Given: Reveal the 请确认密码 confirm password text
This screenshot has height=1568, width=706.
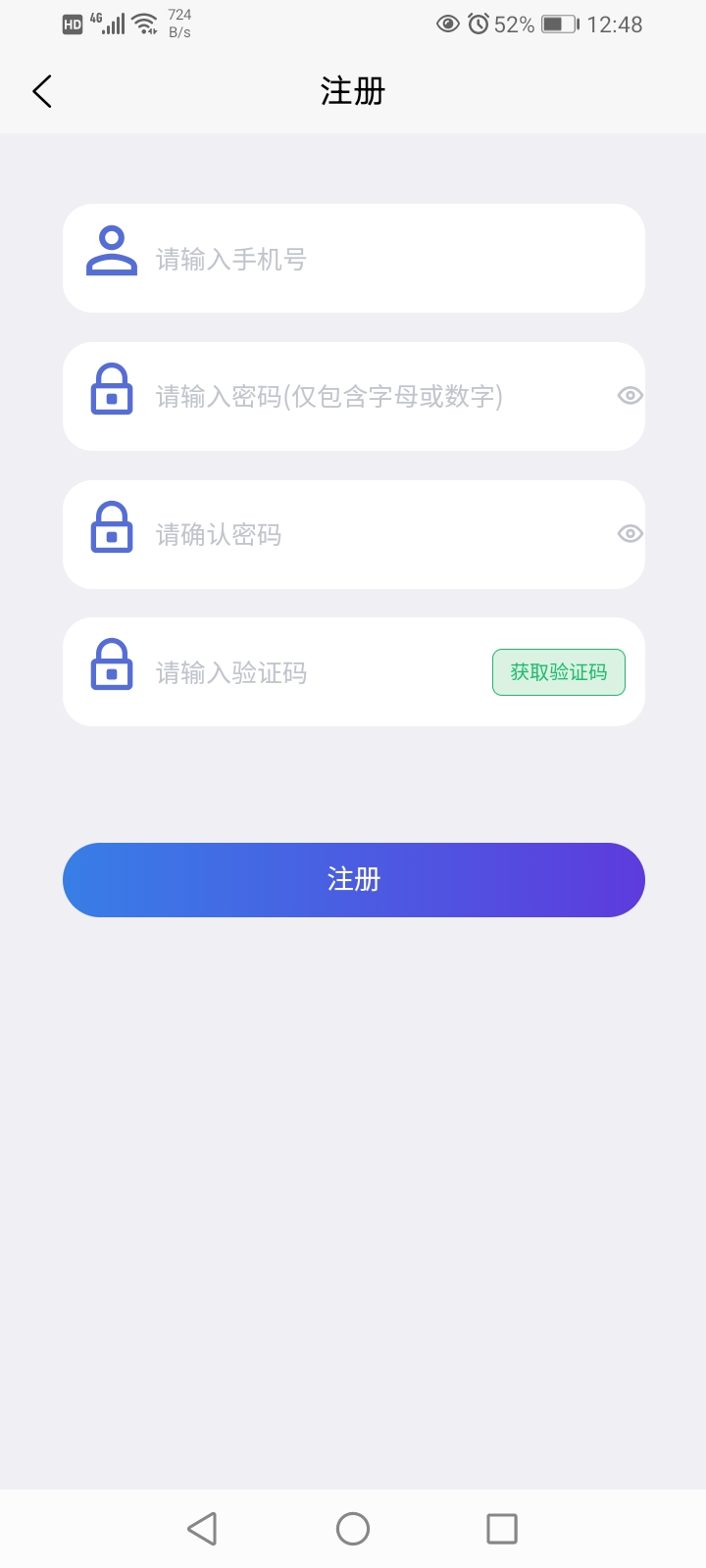Looking at the screenshot, I should click(630, 534).
